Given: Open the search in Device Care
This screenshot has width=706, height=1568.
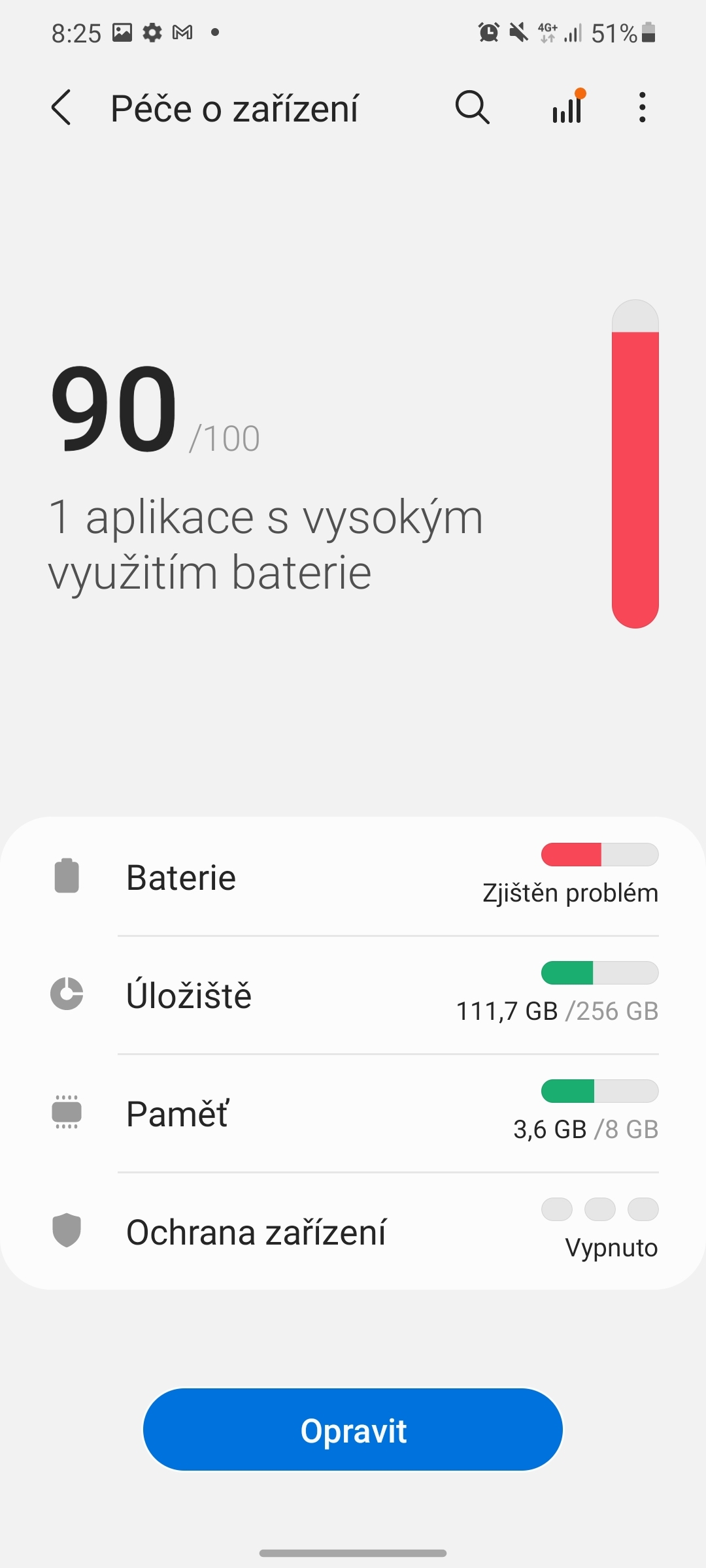Looking at the screenshot, I should tap(472, 107).
